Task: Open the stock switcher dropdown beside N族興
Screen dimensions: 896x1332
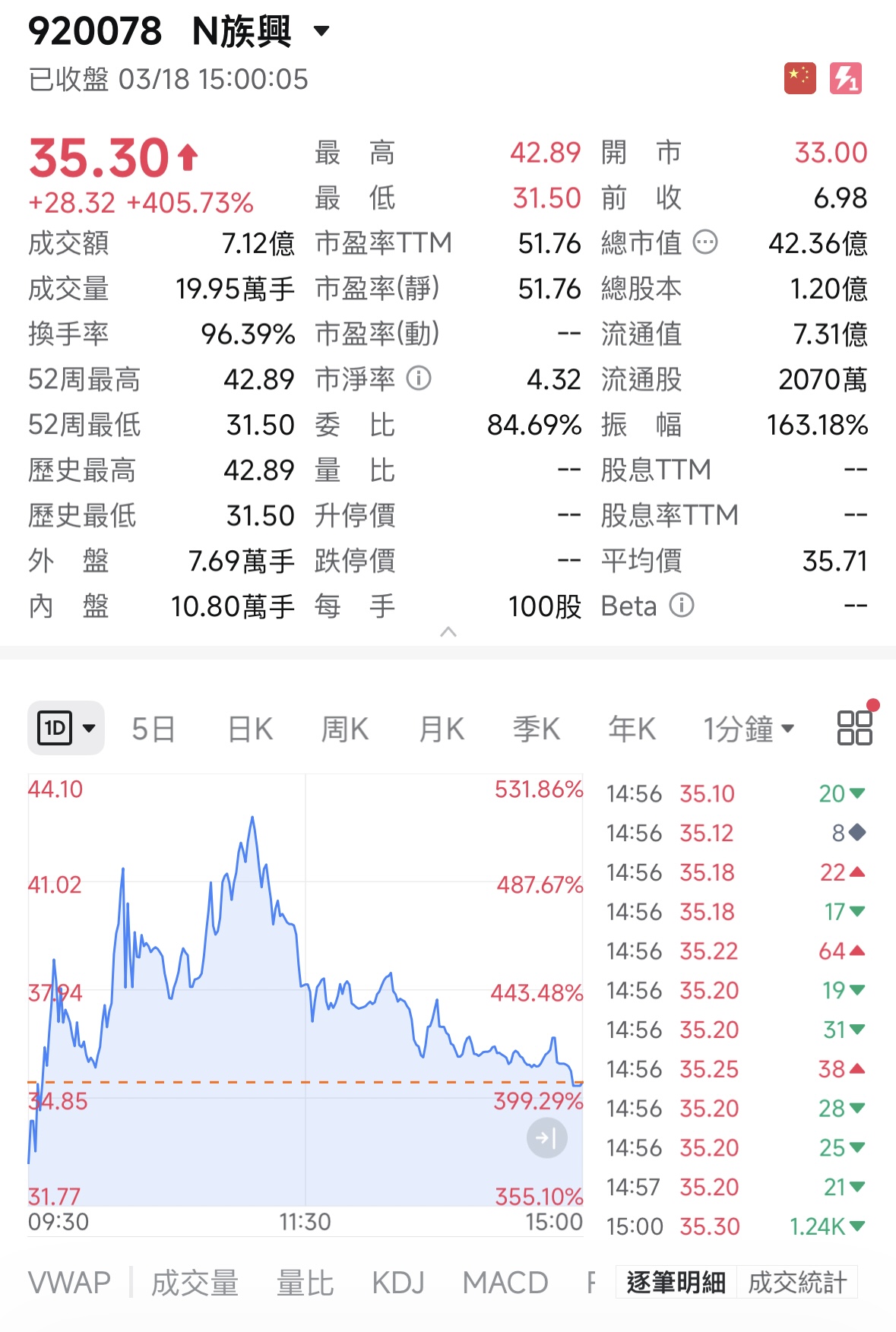Action: 321,31
